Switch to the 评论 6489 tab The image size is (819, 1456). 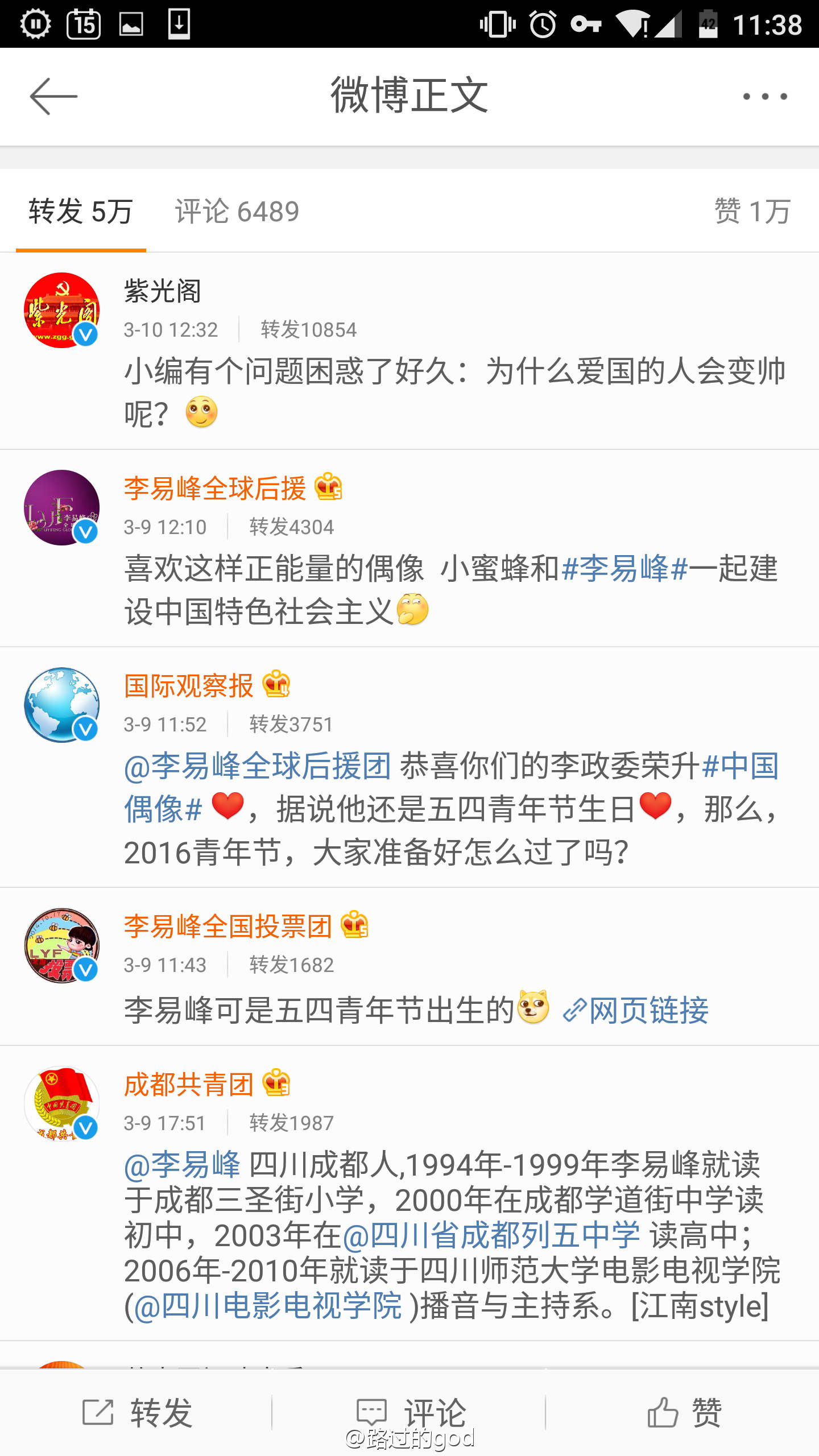tap(237, 212)
